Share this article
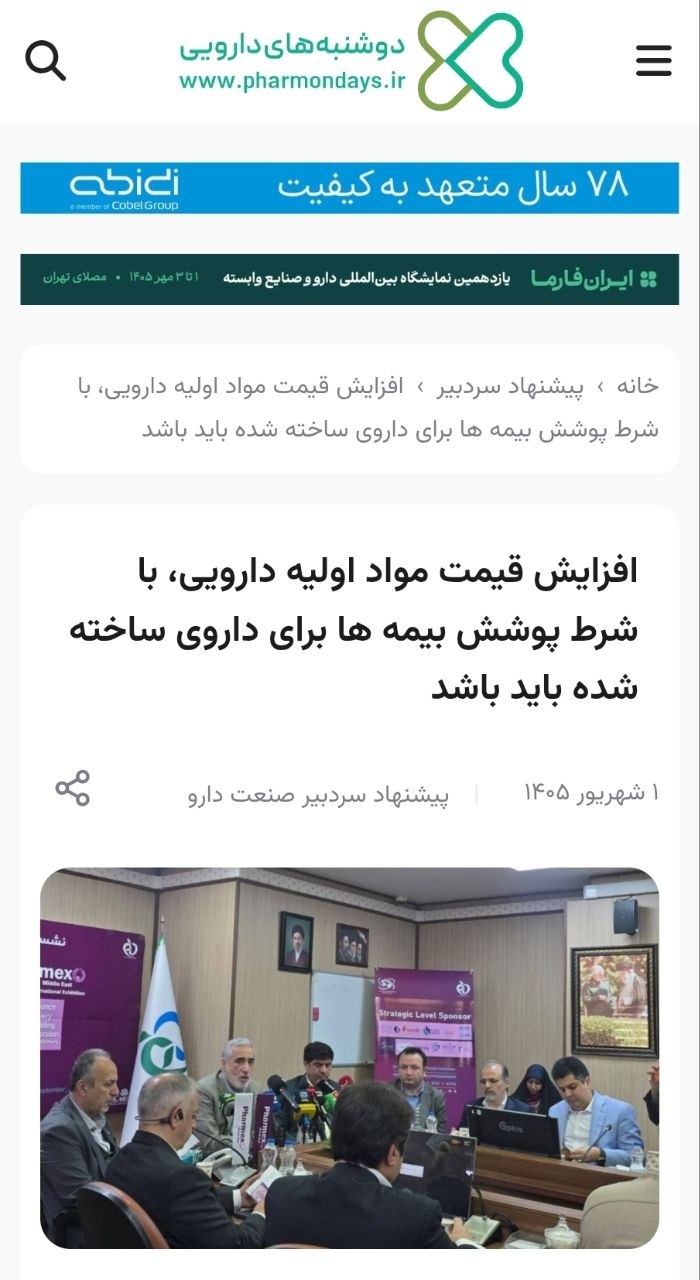This screenshot has width=700, height=1280. pyautogui.click(x=72, y=789)
